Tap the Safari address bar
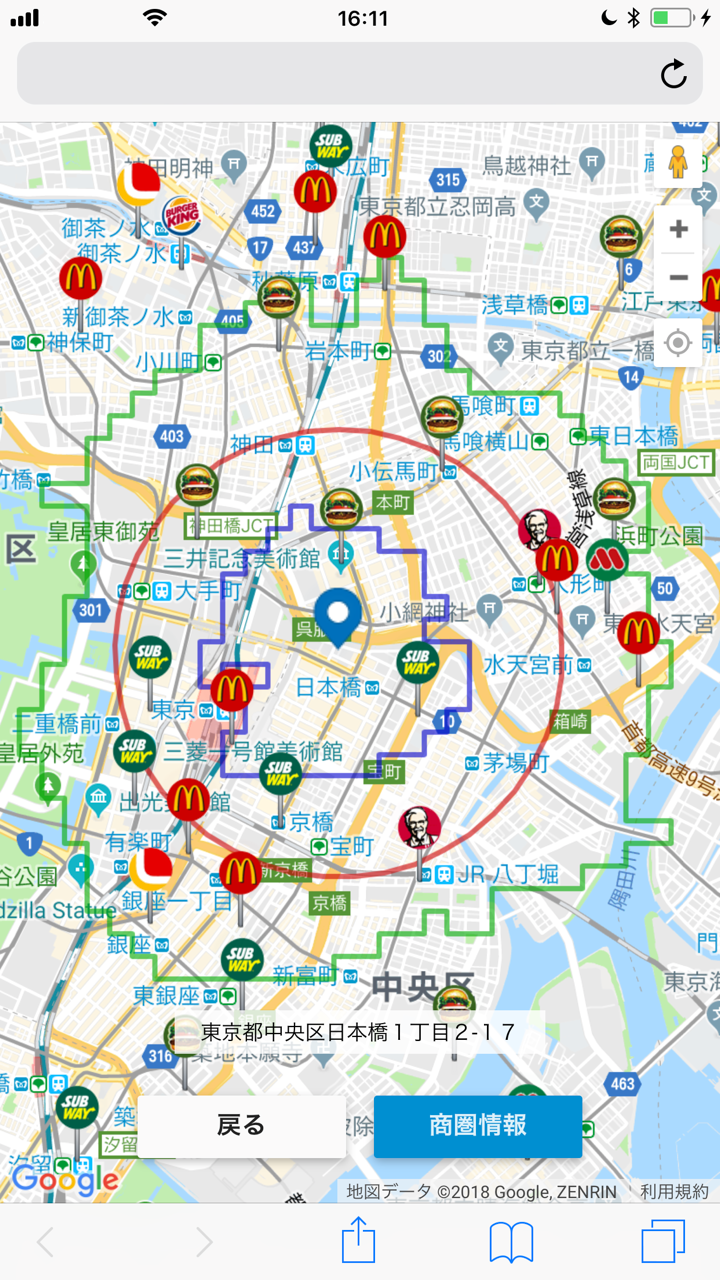The image size is (720, 1280). pyautogui.click(x=360, y=73)
